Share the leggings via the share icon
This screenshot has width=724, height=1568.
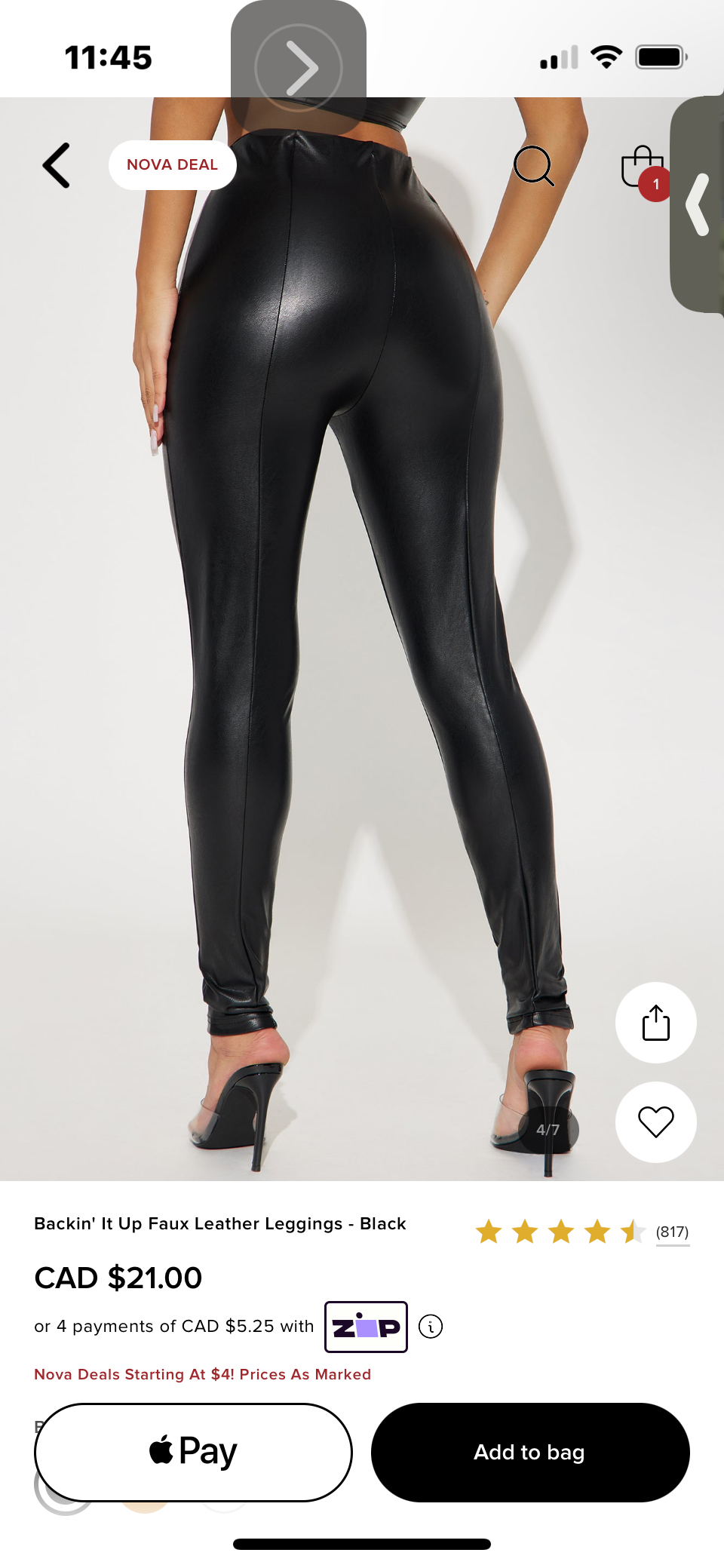coord(655,1023)
